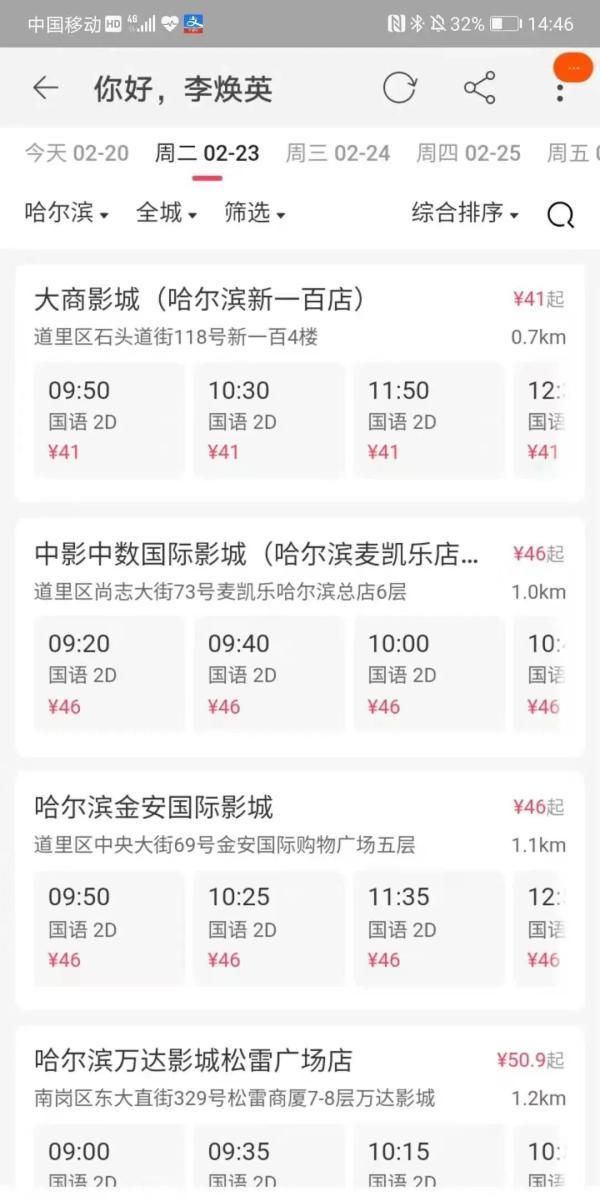Open the three-dot overflow menu
This screenshot has height=1202, width=600.
pyautogui.click(x=560, y=91)
